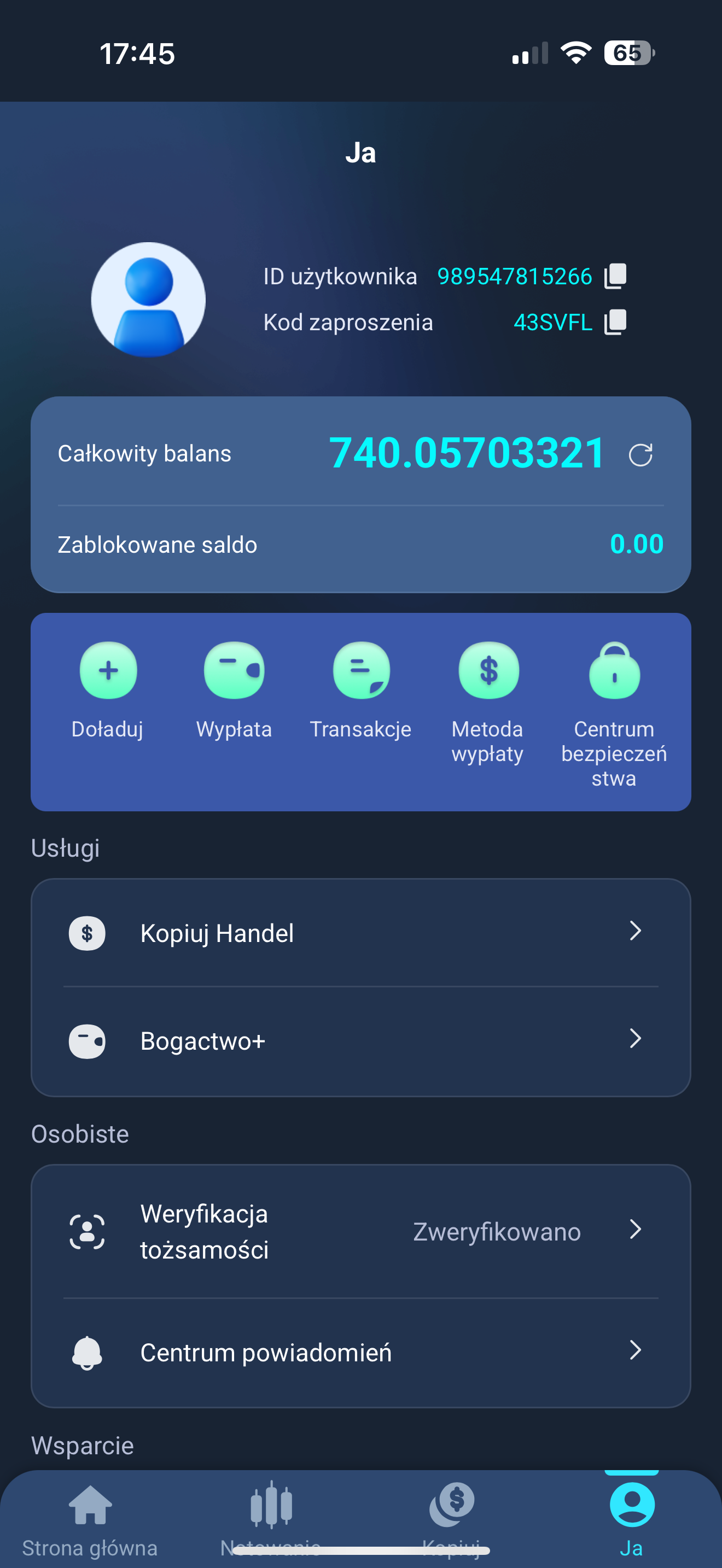This screenshot has width=722, height=1568.
Task: Copy the user ID number
Action: point(615,276)
